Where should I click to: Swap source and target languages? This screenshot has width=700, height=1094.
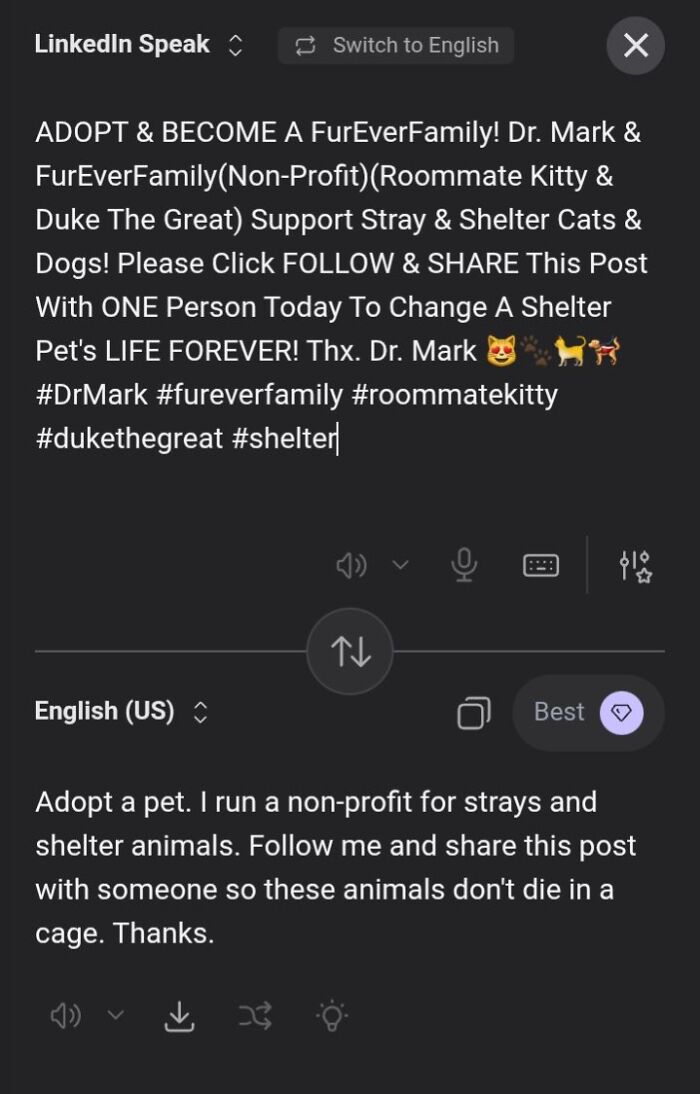(350, 652)
